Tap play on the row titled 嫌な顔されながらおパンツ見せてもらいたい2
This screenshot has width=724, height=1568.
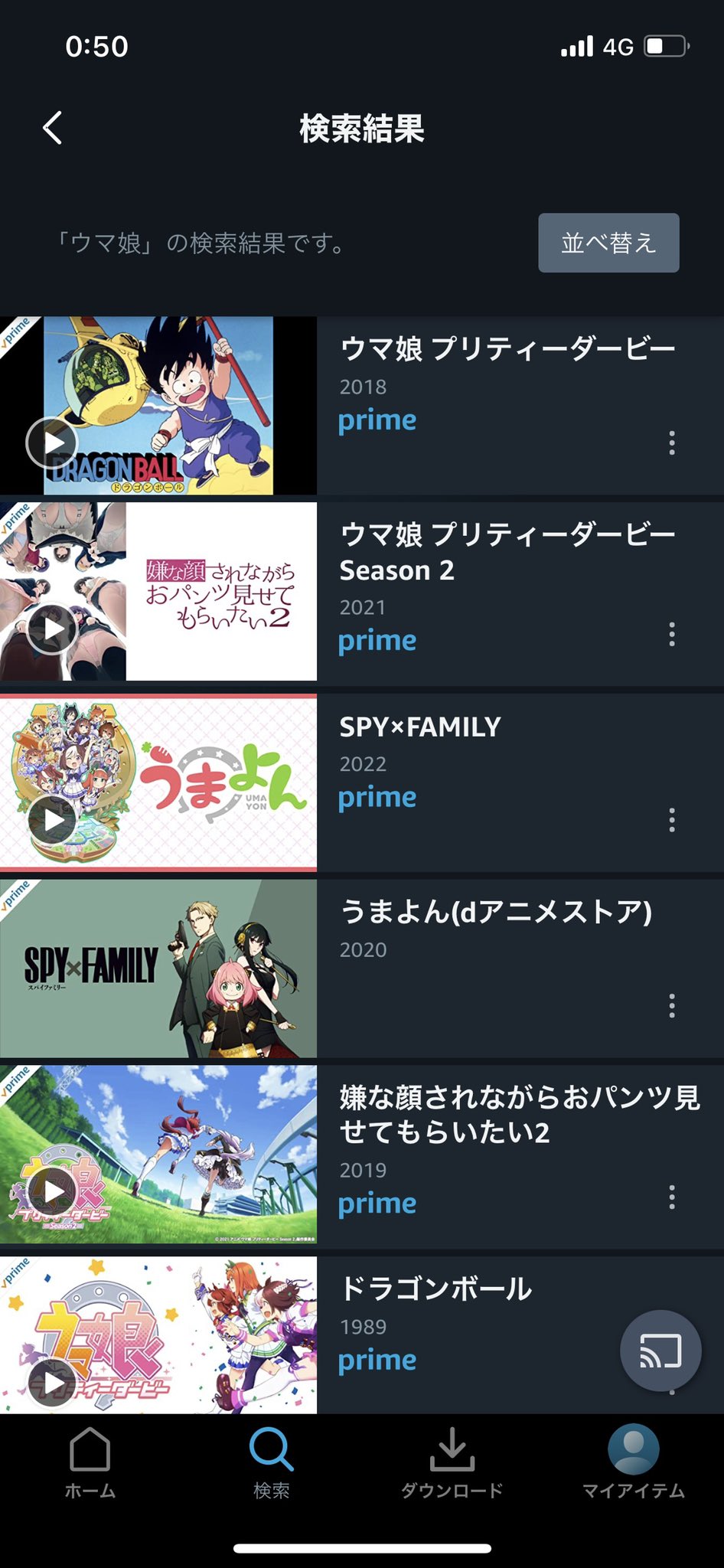(52, 1191)
